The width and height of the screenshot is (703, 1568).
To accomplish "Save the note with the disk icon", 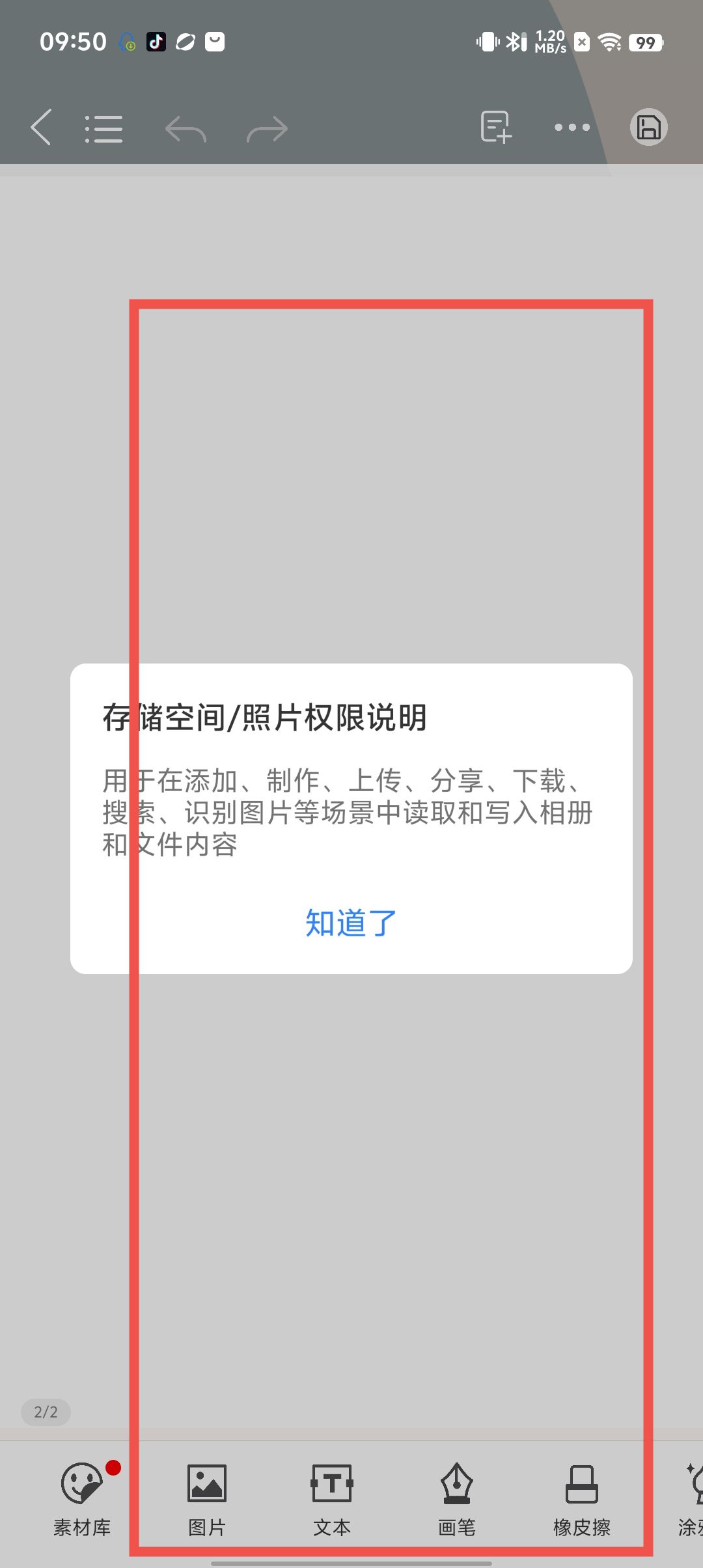I will (648, 127).
